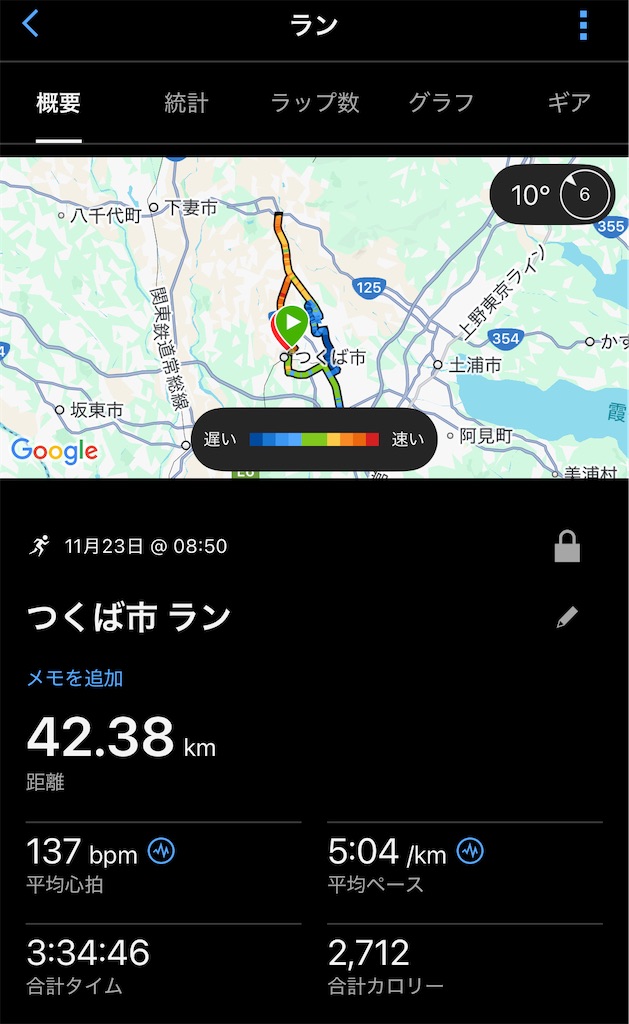Tap the 10° weather badge
Image resolution: width=629 pixels, height=1024 pixels.
click(x=553, y=195)
